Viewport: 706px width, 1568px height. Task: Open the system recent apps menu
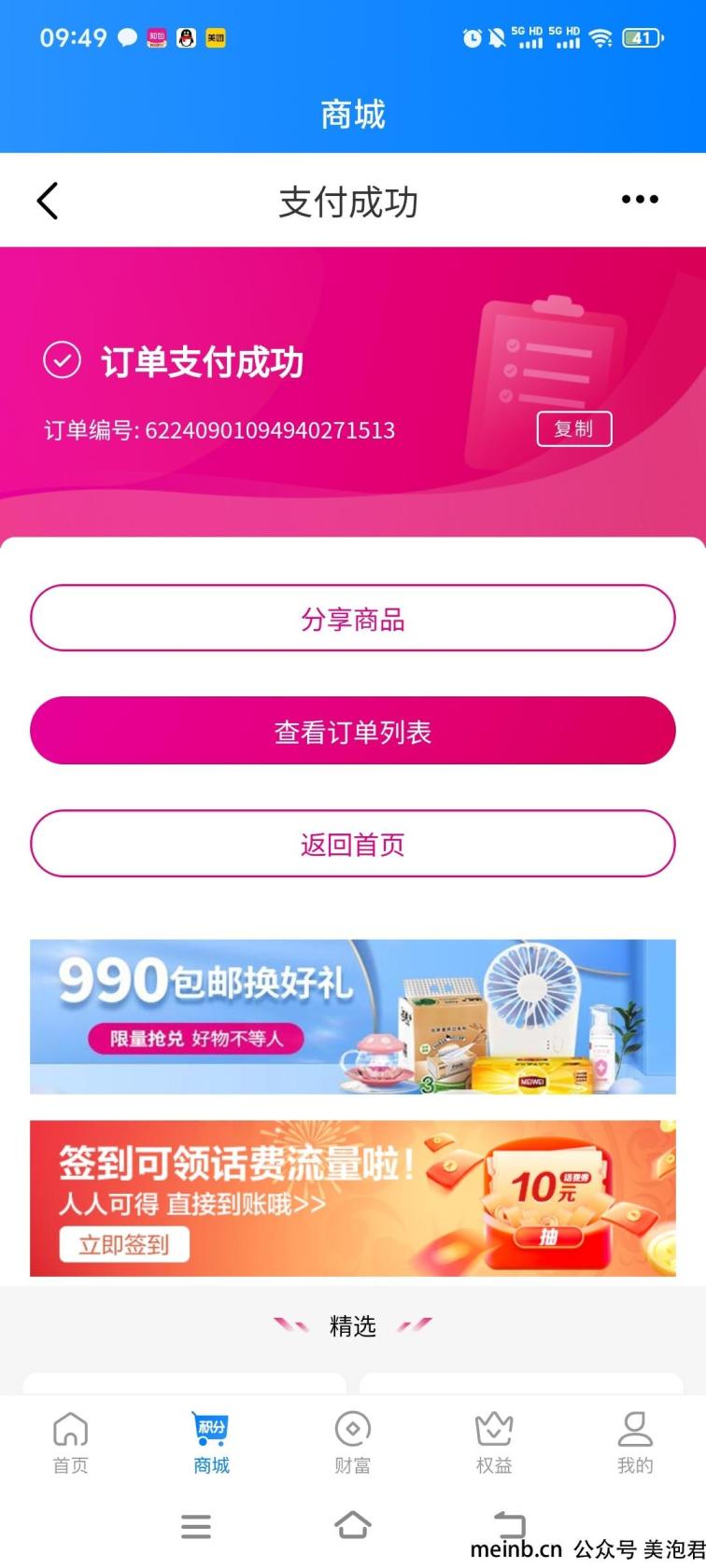pos(195,1526)
